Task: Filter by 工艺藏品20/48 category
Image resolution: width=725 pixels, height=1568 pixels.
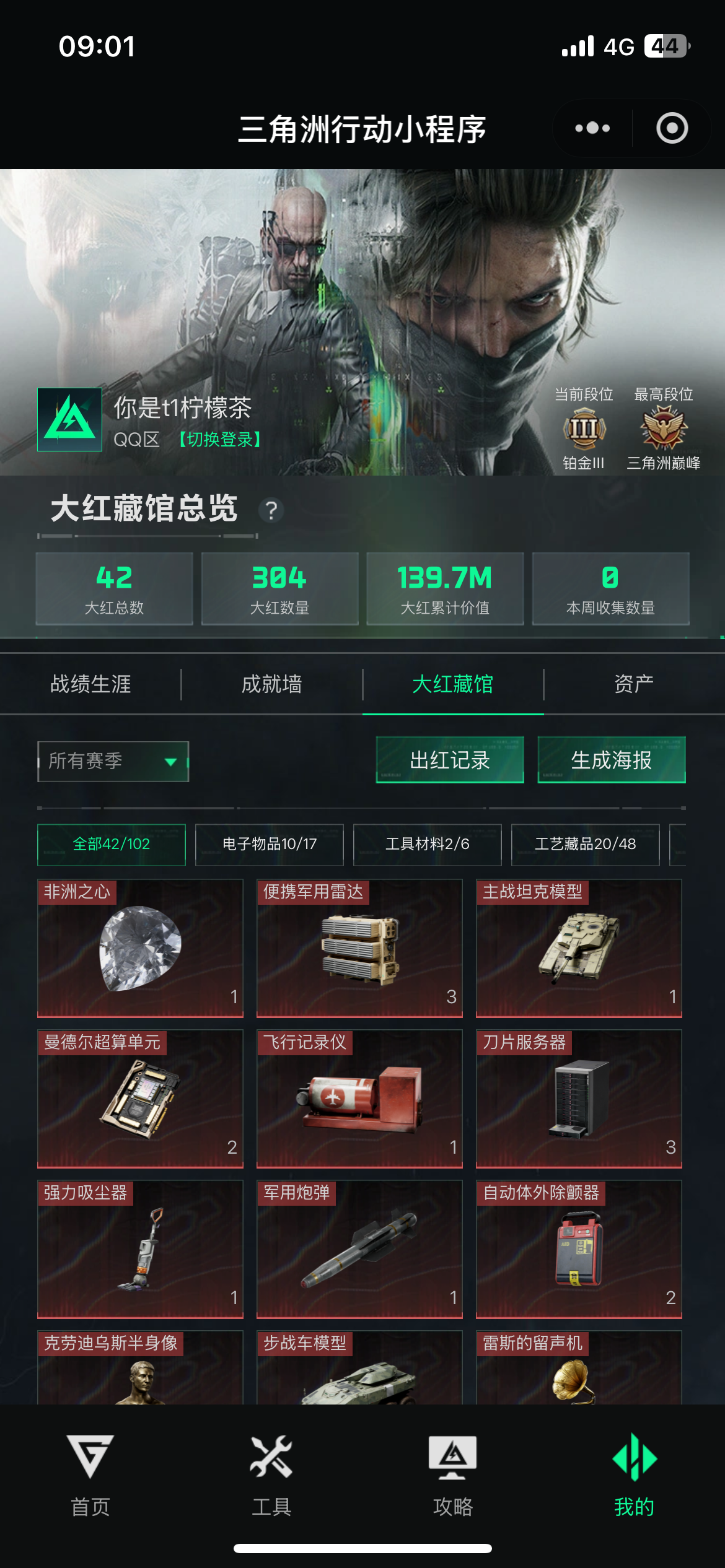Action: point(586,844)
